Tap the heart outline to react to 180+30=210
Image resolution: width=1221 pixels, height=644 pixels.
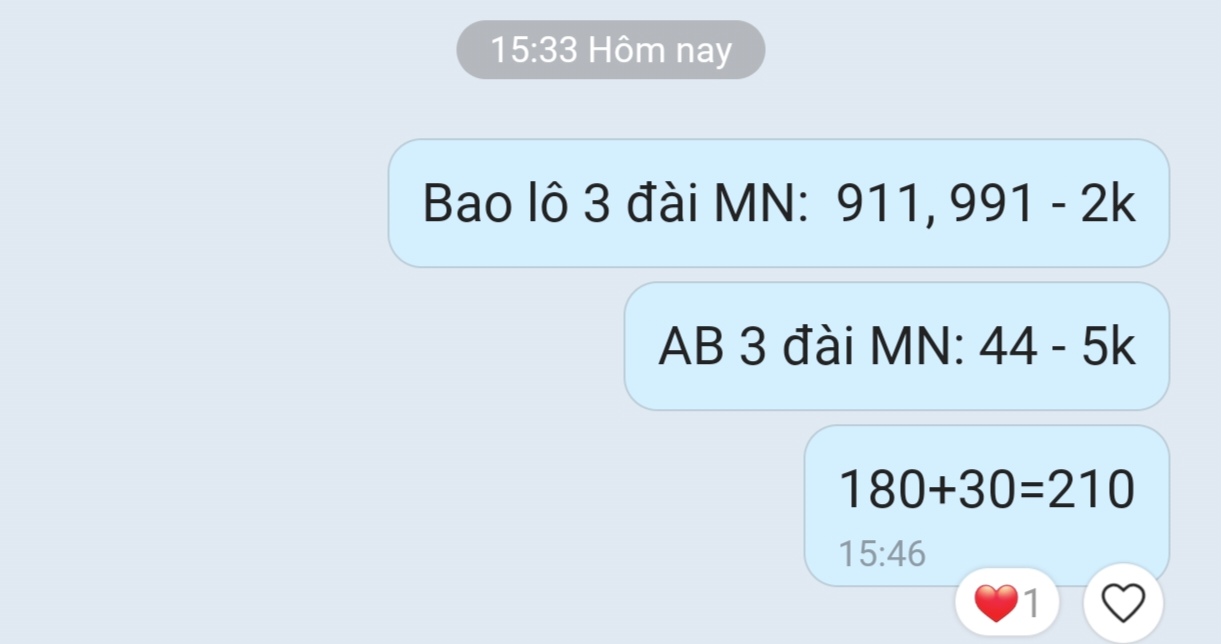pos(1122,603)
